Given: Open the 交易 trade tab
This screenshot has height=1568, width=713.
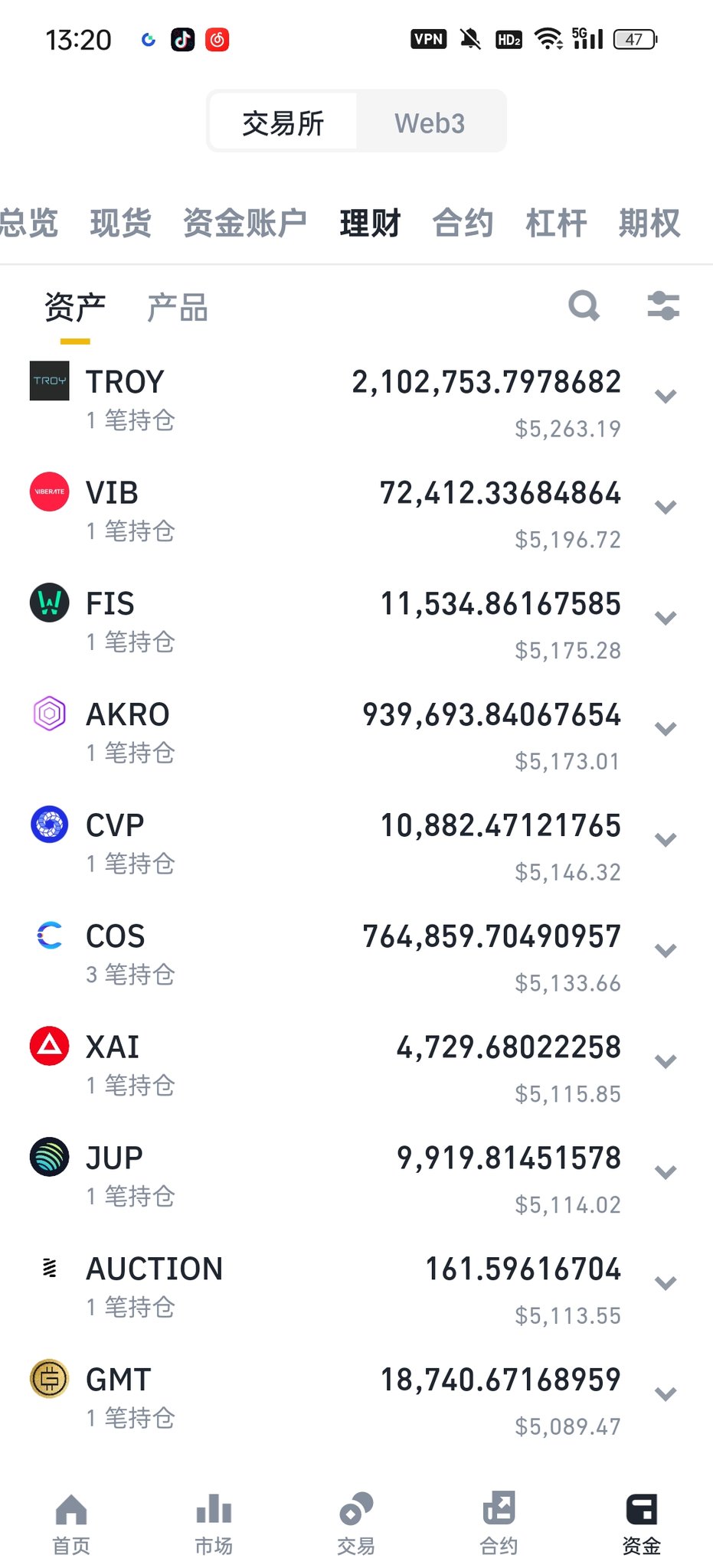Looking at the screenshot, I should [x=356, y=1523].
